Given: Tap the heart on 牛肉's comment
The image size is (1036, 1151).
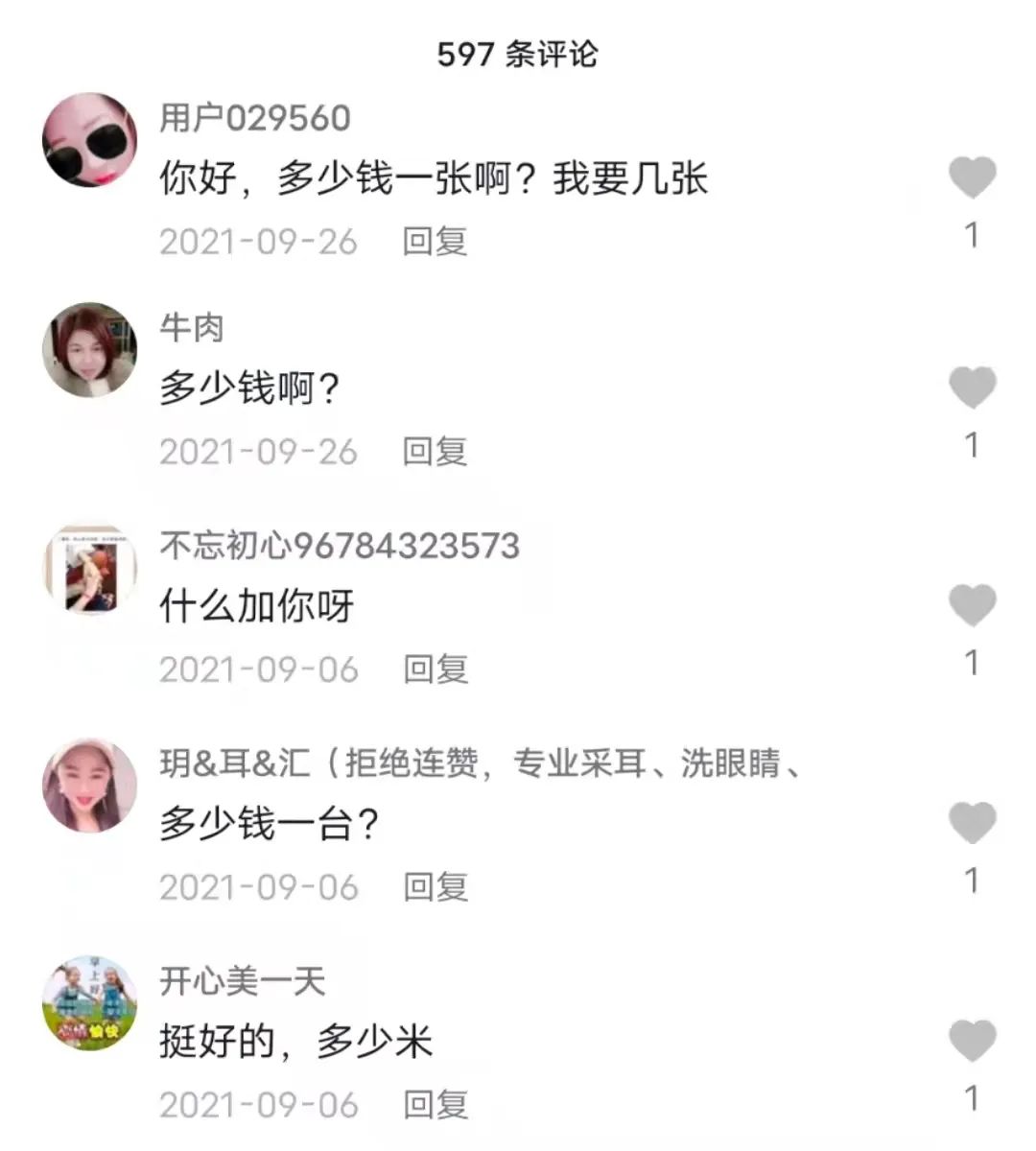Looking at the screenshot, I should tap(972, 387).
